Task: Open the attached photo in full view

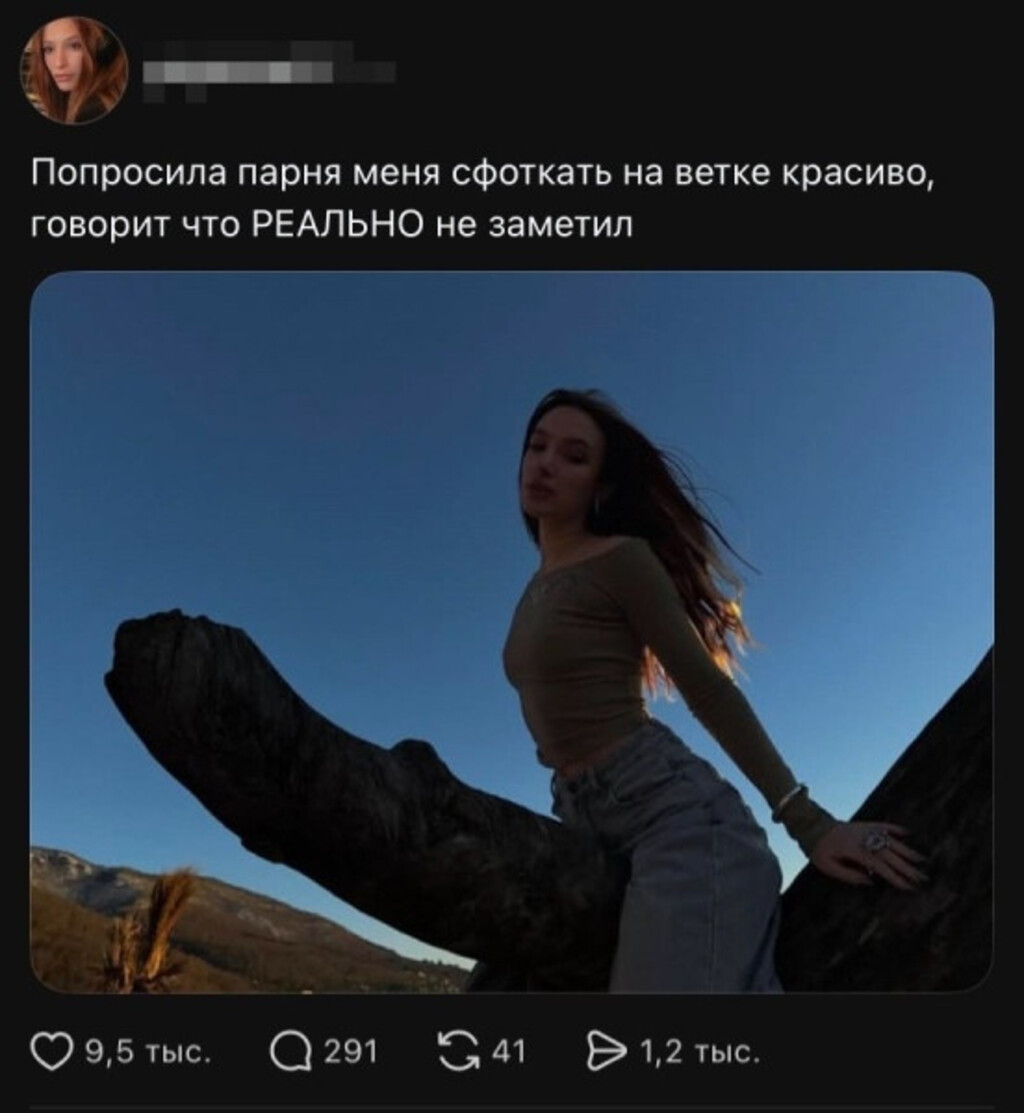Action: coord(511,631)
